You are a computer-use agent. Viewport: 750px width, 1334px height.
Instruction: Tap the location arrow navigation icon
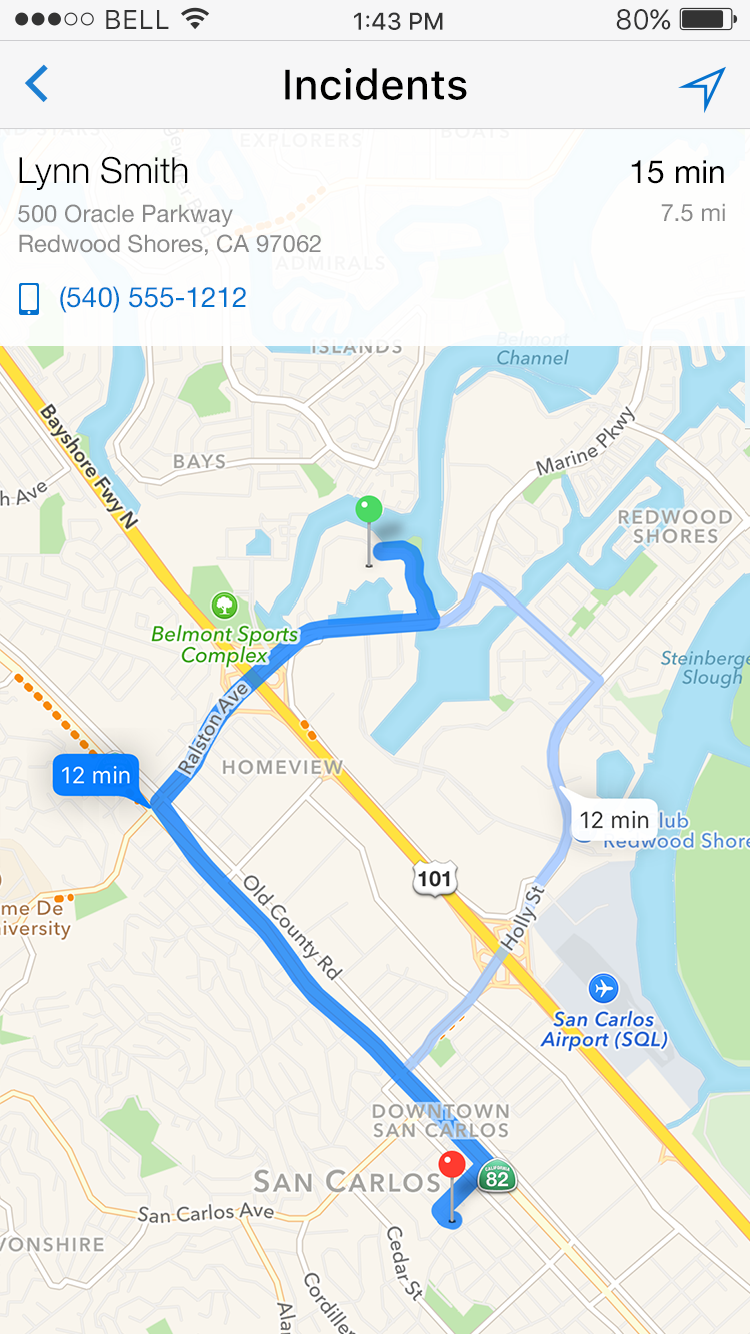point(702,88)
